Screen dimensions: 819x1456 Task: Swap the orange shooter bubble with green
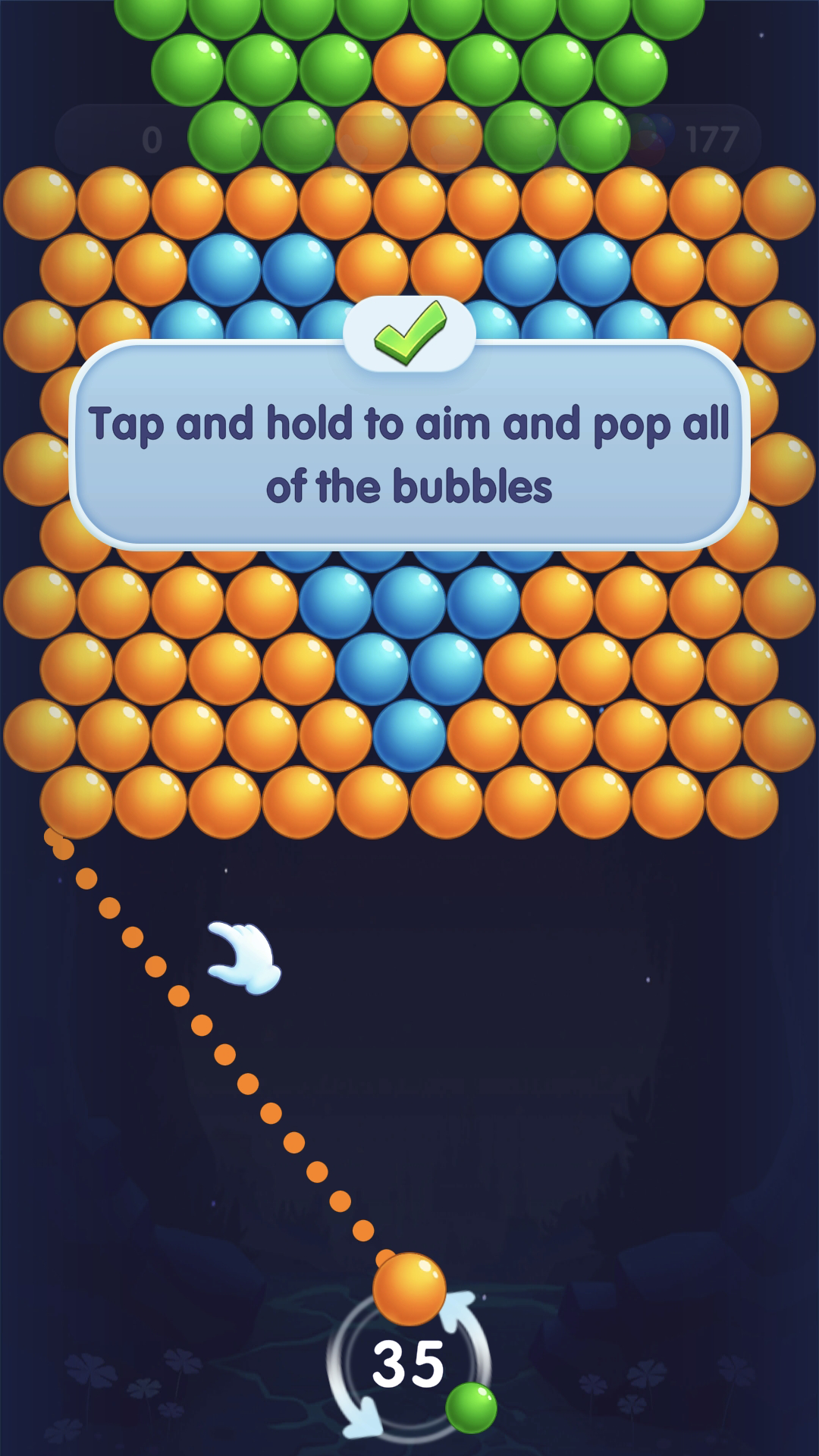tap(409, 1364)
